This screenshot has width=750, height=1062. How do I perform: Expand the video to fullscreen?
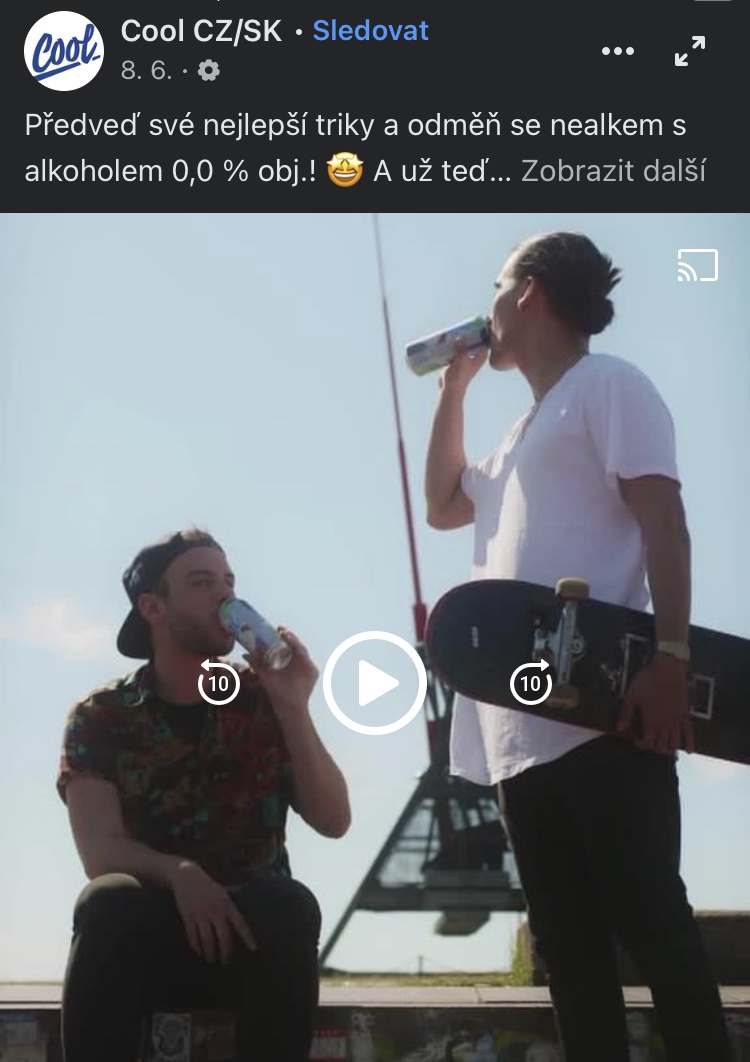(x=690, y=51)
